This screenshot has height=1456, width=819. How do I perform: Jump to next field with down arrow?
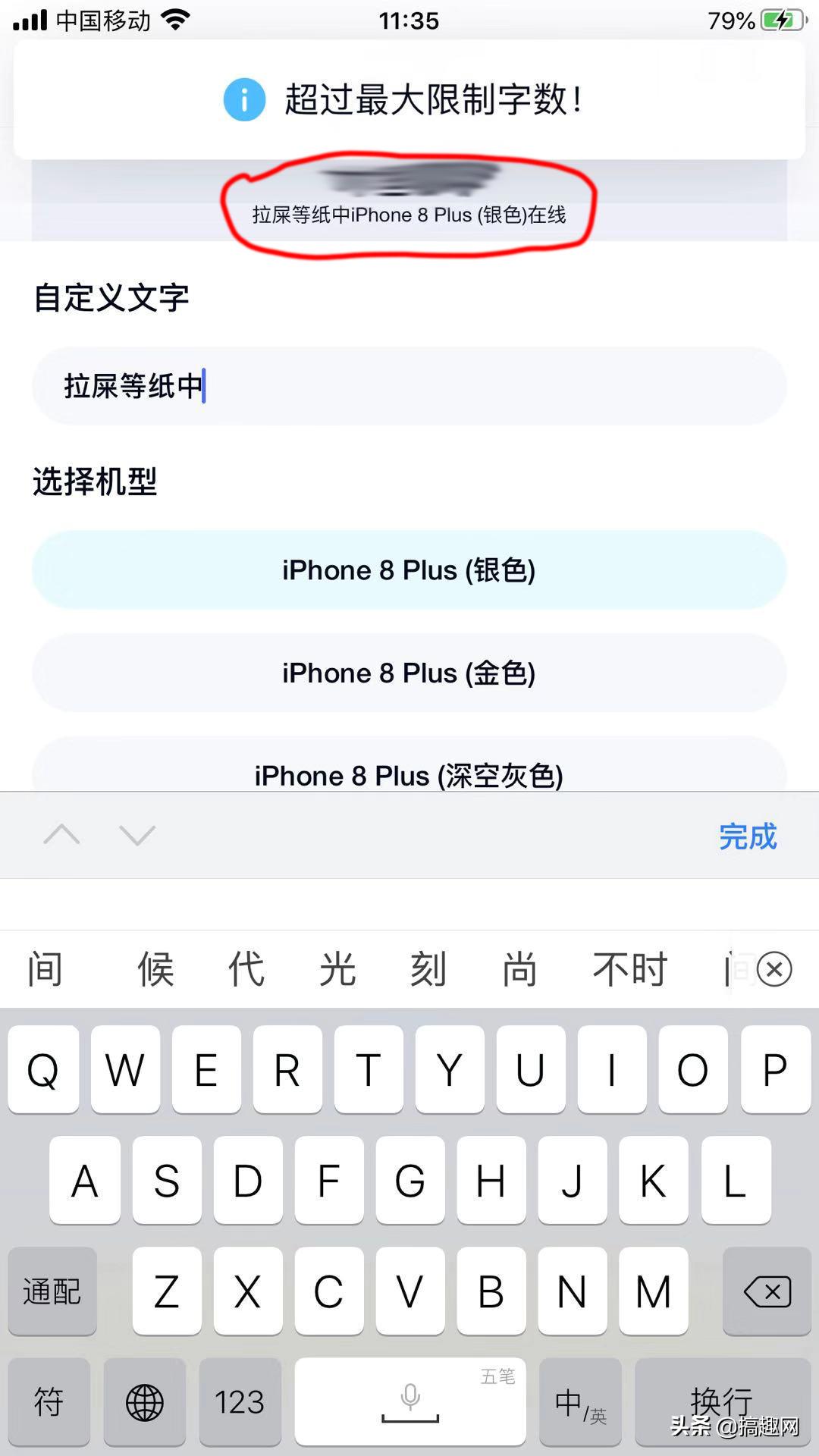pos(137,835)
